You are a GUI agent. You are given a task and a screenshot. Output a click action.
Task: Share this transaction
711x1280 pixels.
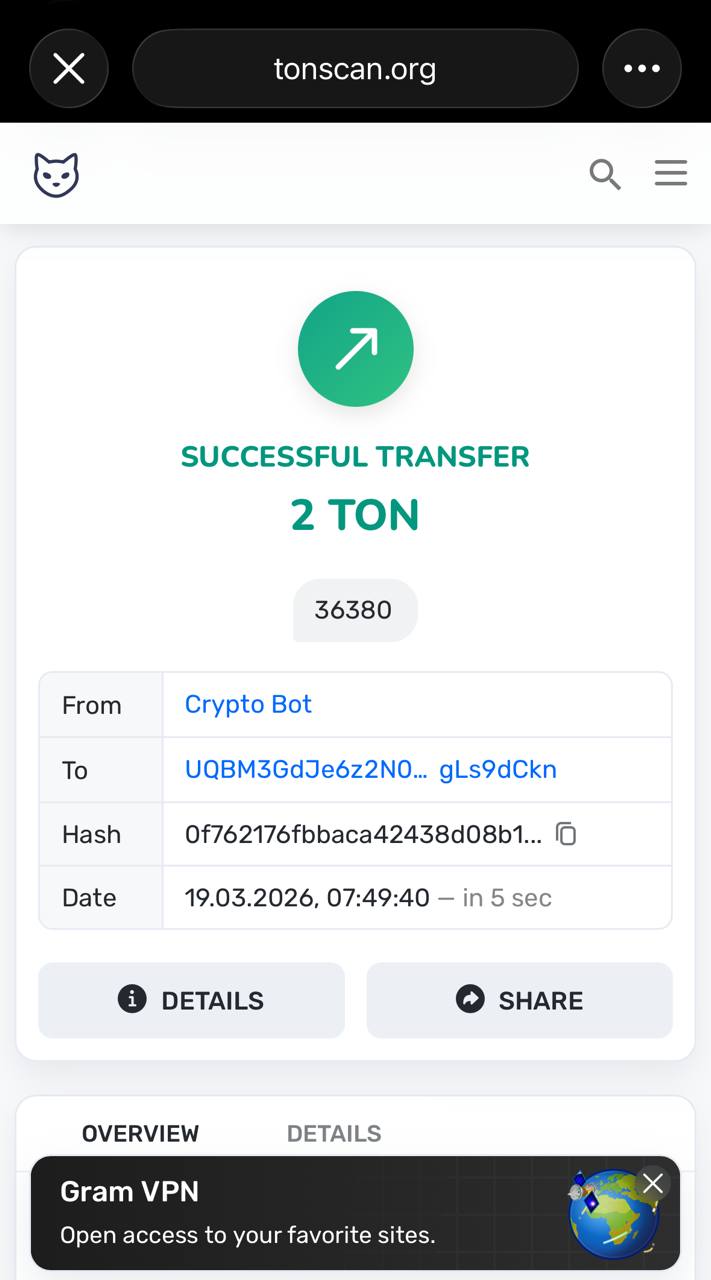pyautogui.click(x=519, y=1000)
